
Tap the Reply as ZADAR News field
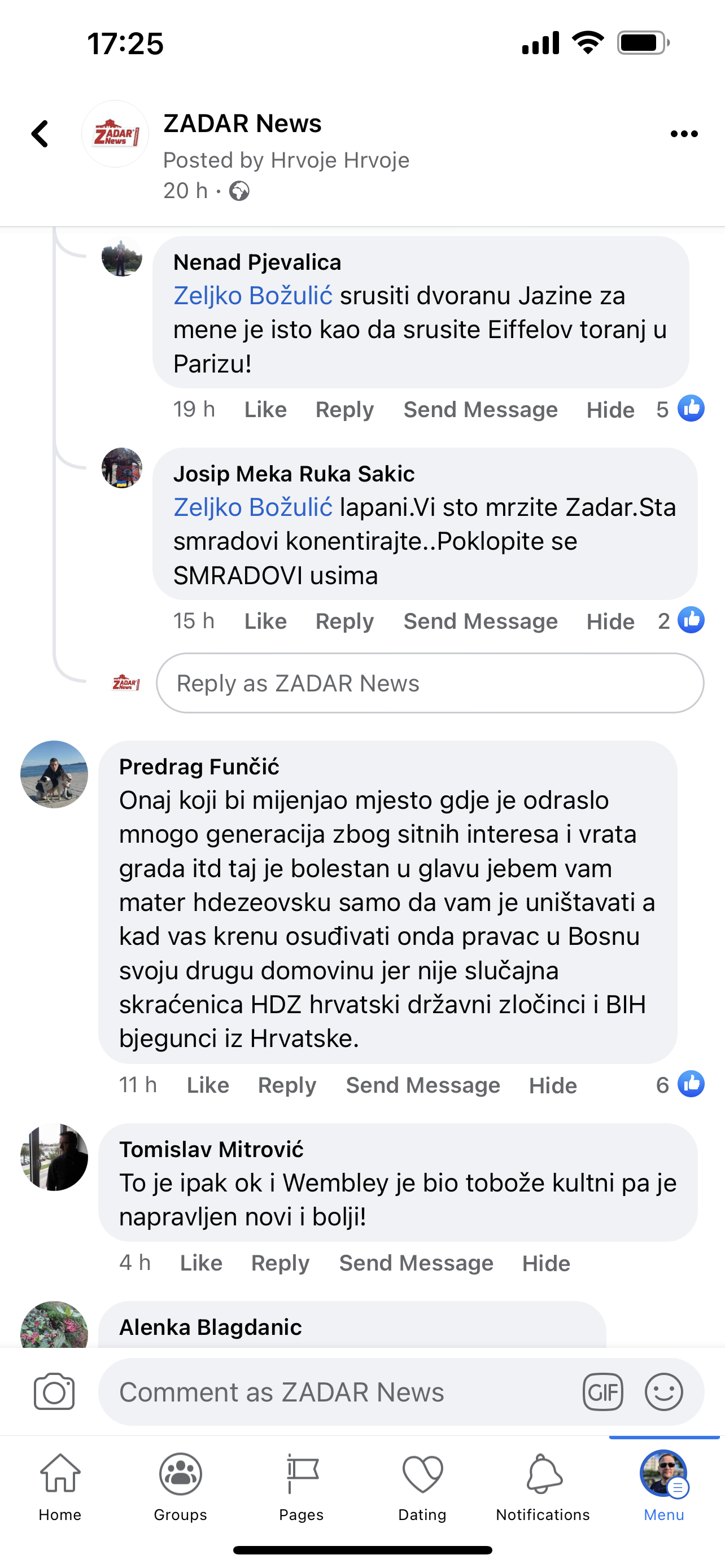(430, 683)
